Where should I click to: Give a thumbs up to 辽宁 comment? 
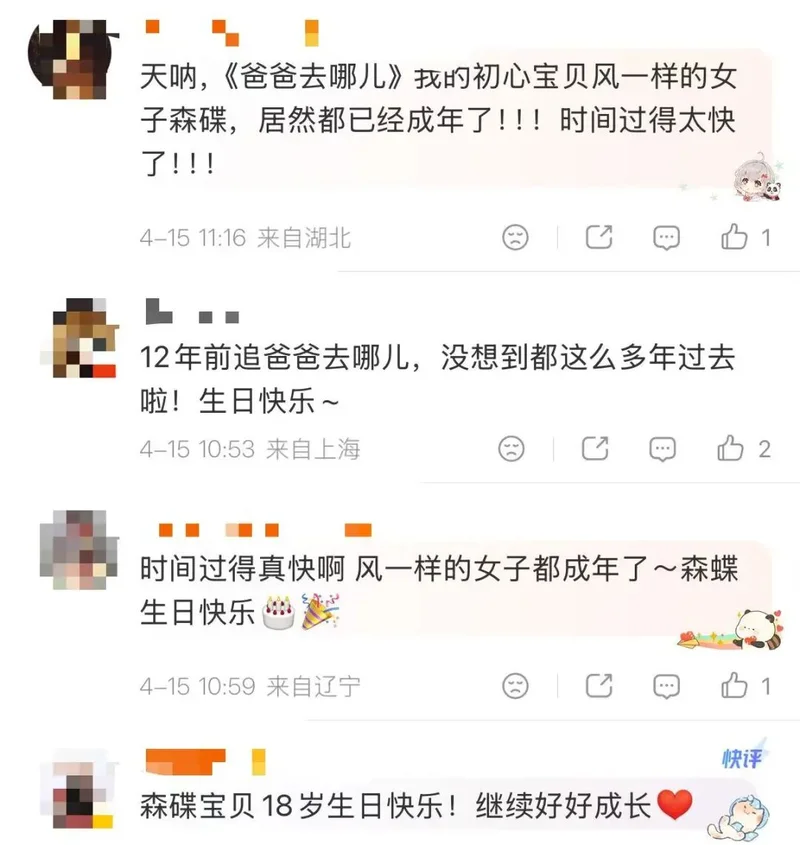click(735, 686)
